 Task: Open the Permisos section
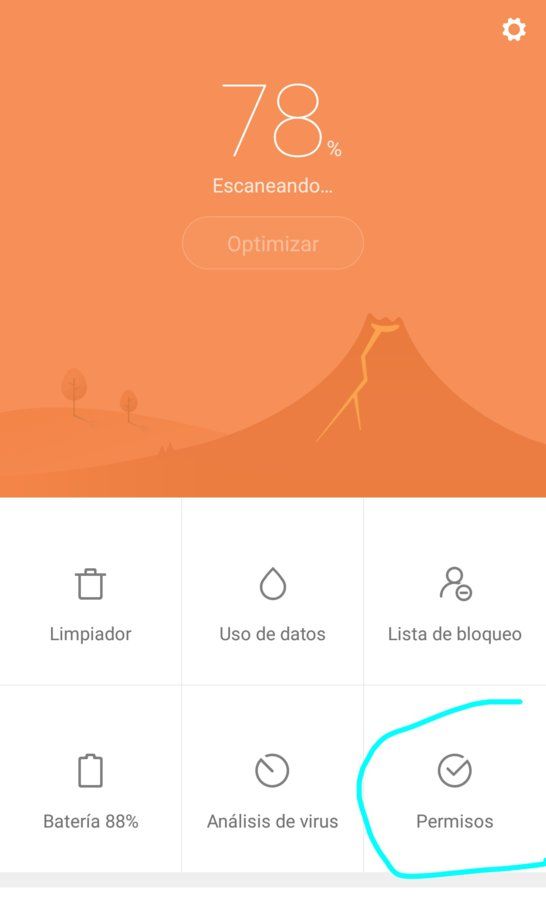coord(455,779)
